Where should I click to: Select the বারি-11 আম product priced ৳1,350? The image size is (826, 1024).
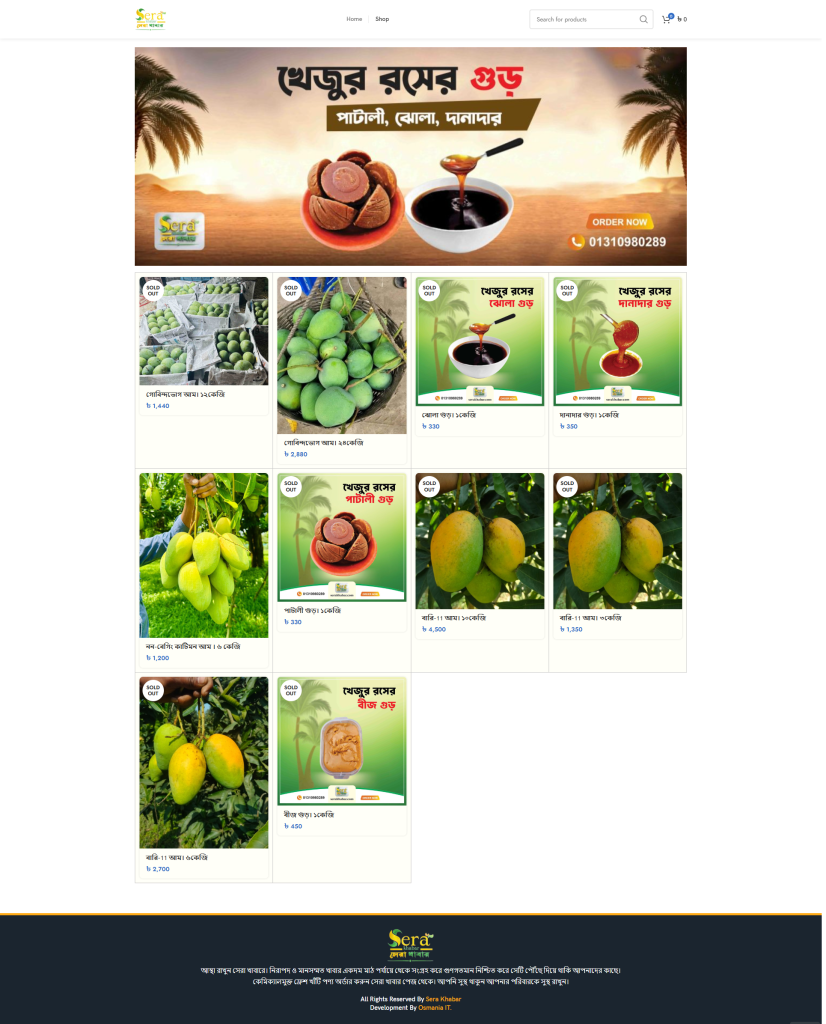(618, 541)
